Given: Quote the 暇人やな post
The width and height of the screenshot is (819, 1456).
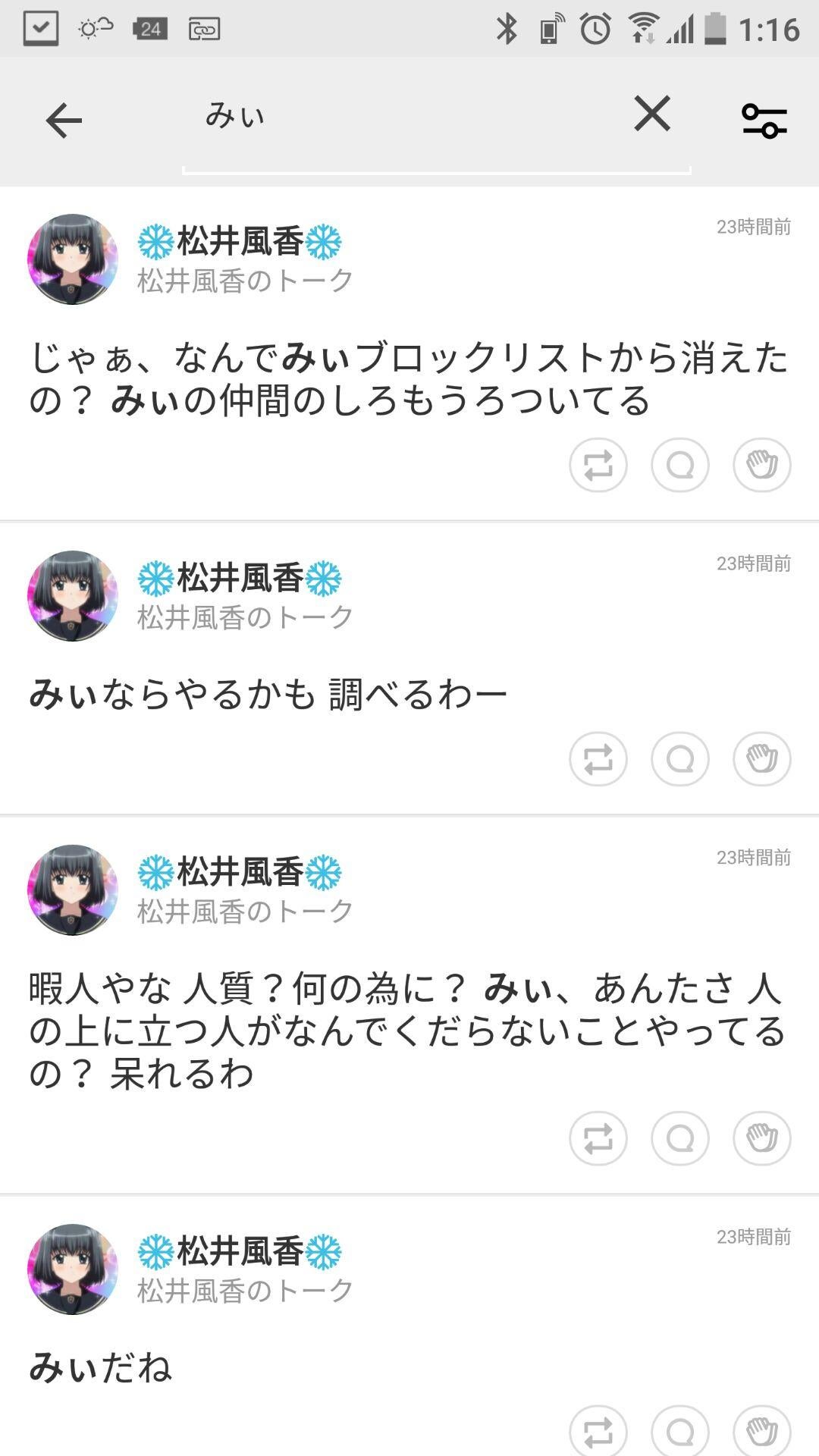Looking at the screenshot, I should [x=679, y=1137].
